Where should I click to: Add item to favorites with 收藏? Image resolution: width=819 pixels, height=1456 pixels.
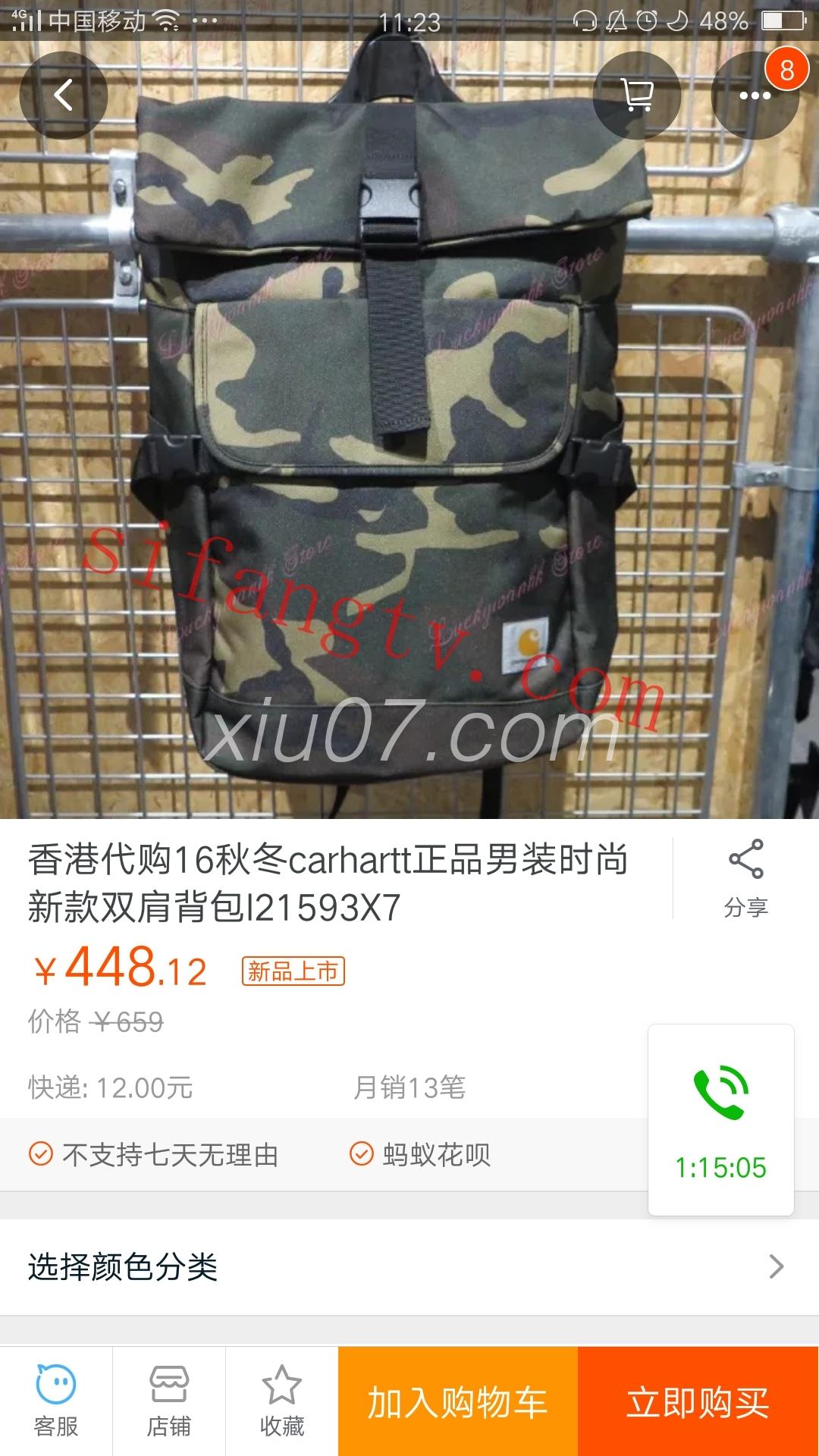pyautogui.click(x=281, y=1401)
